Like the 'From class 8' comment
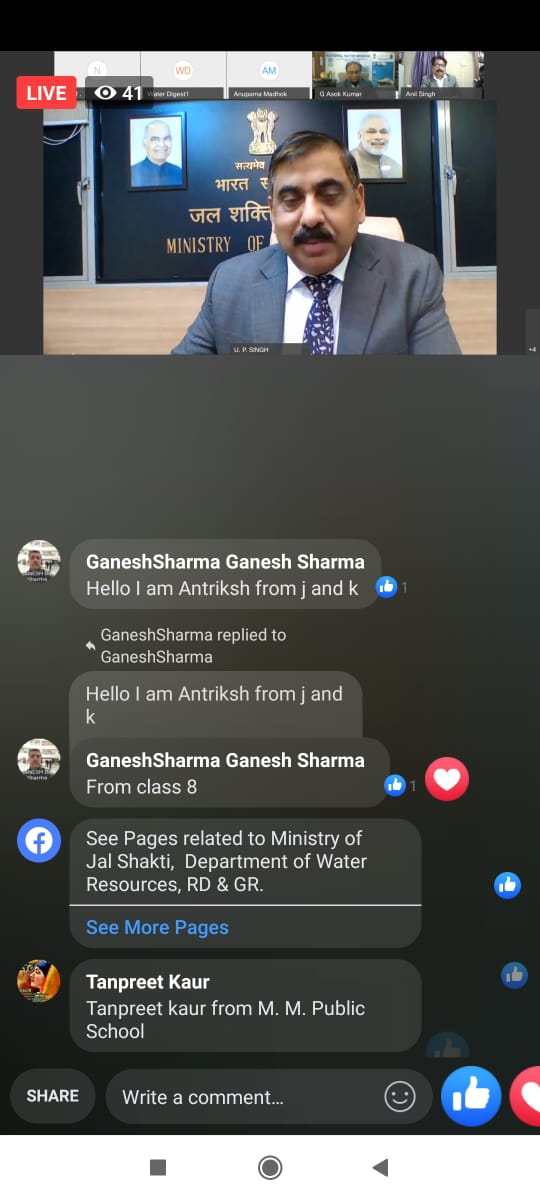Image resolution: width=540 pixels, height=1200 pixels. tap(395, 785)
